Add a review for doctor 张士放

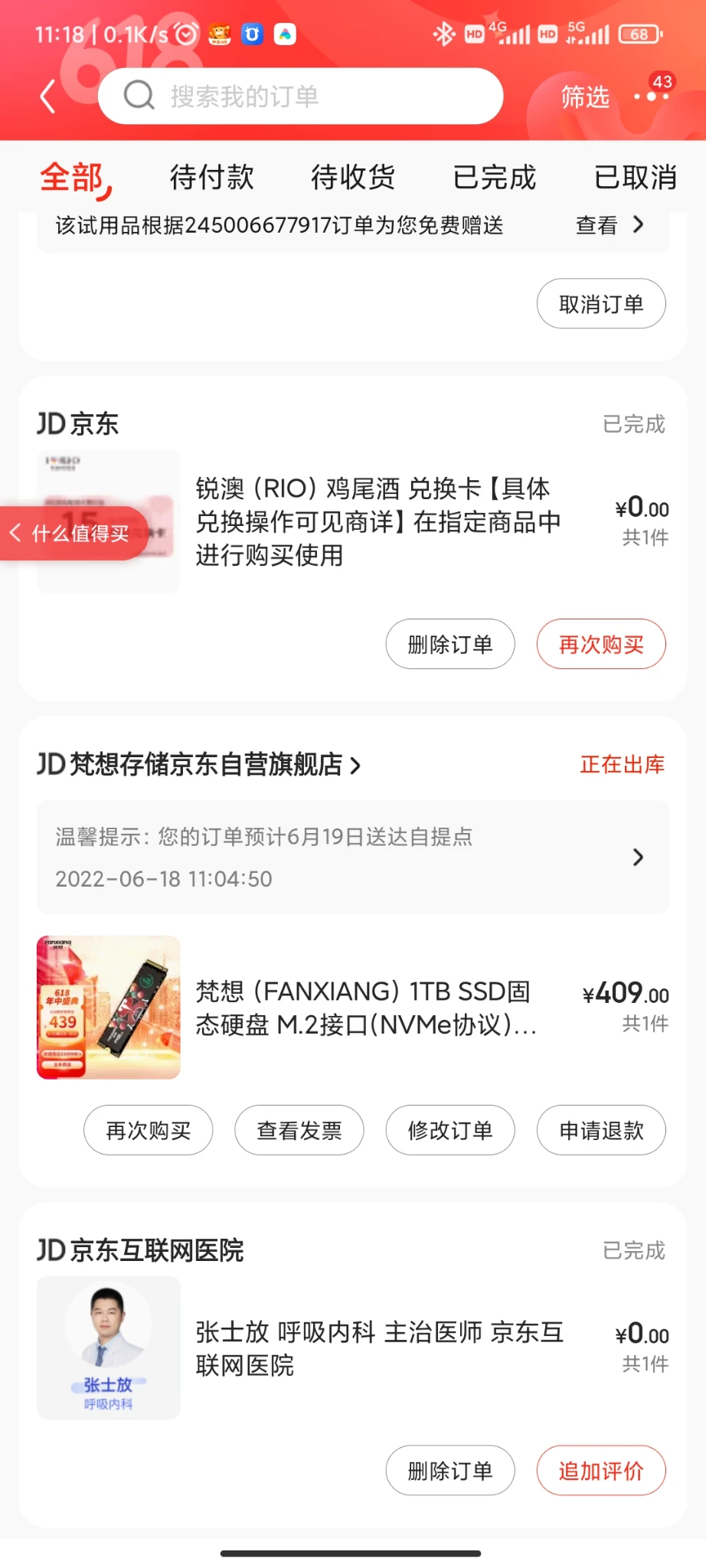point(601,1470)
